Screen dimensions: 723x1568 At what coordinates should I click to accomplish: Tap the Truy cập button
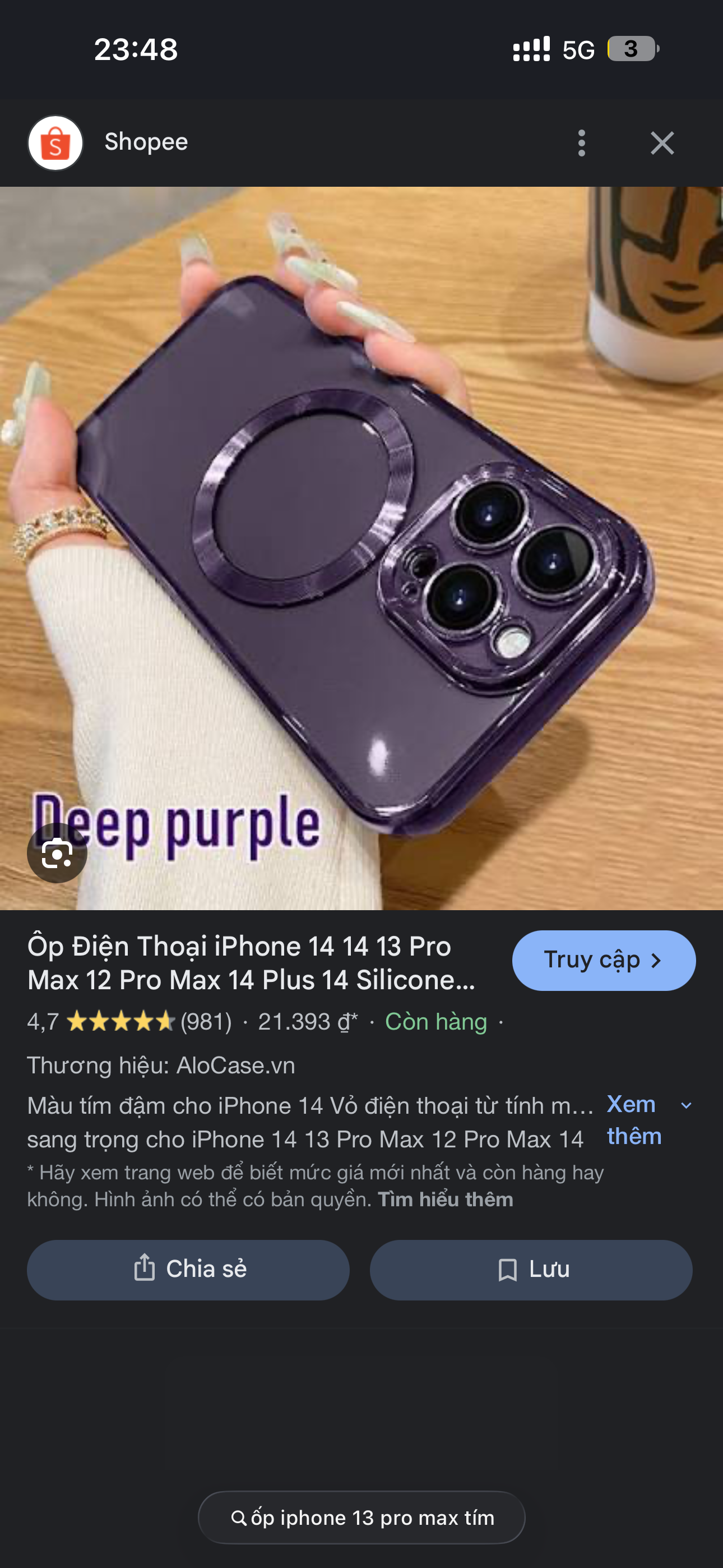tap(603, 960)
